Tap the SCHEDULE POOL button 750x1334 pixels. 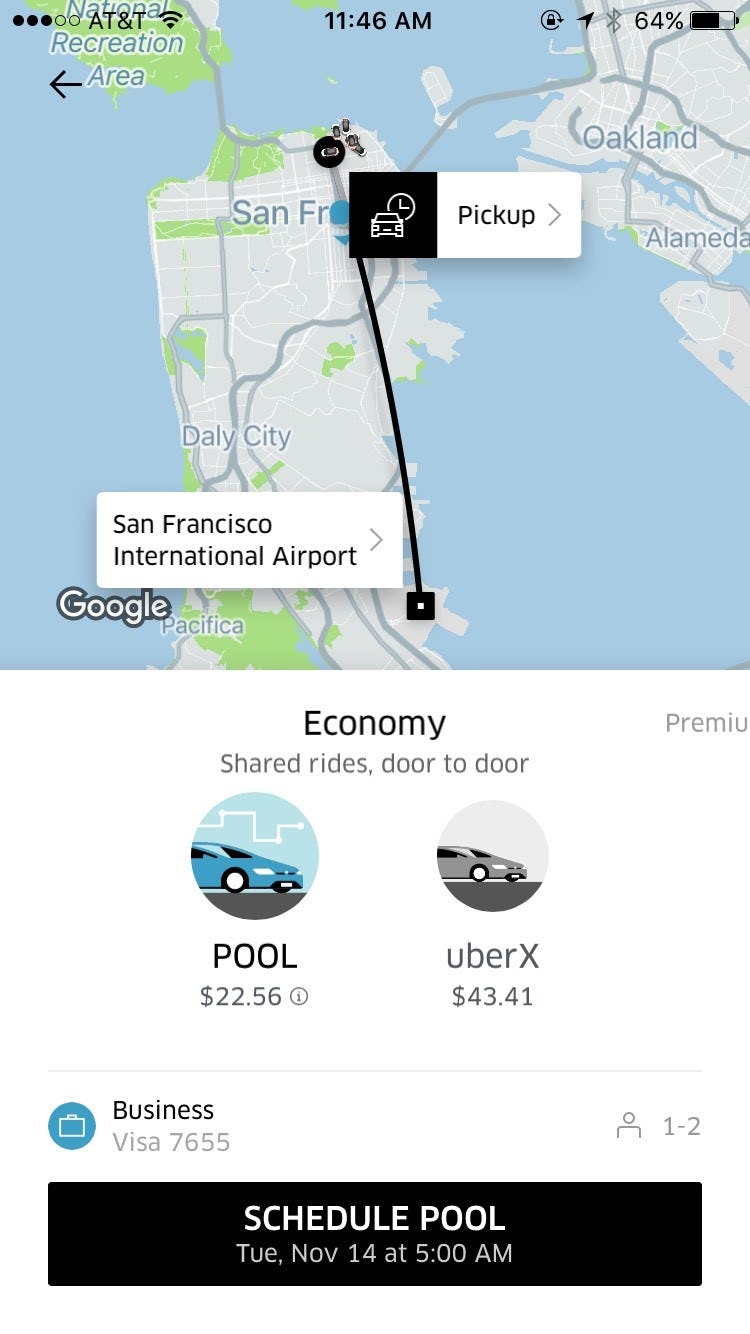374,1234
